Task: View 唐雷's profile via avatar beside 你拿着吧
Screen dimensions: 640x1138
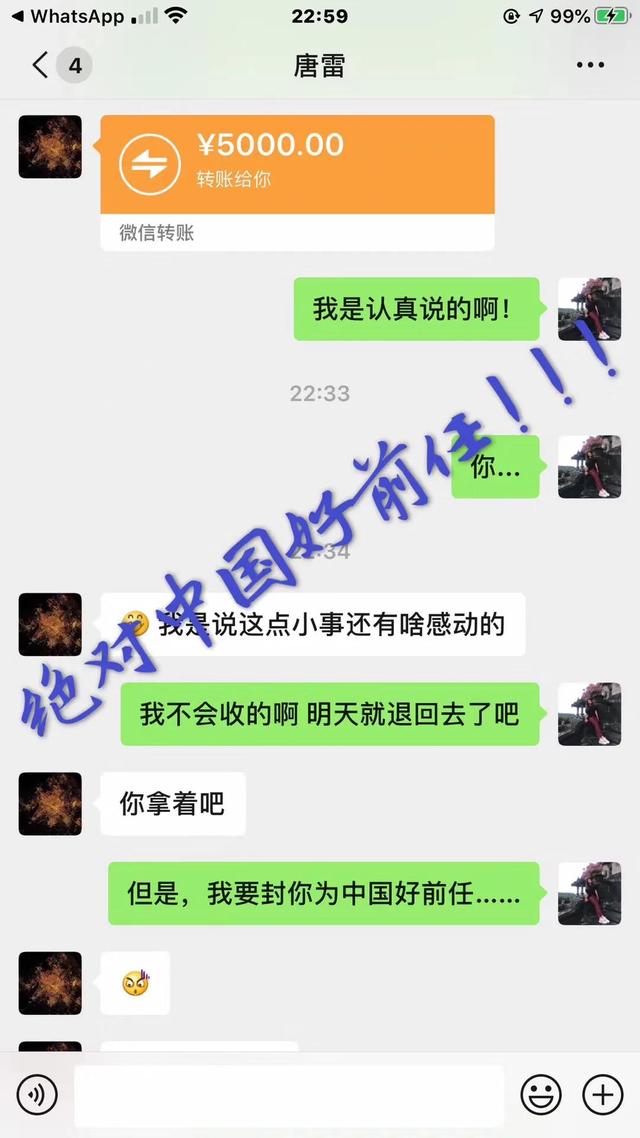Action: click(x=50, y=804)
